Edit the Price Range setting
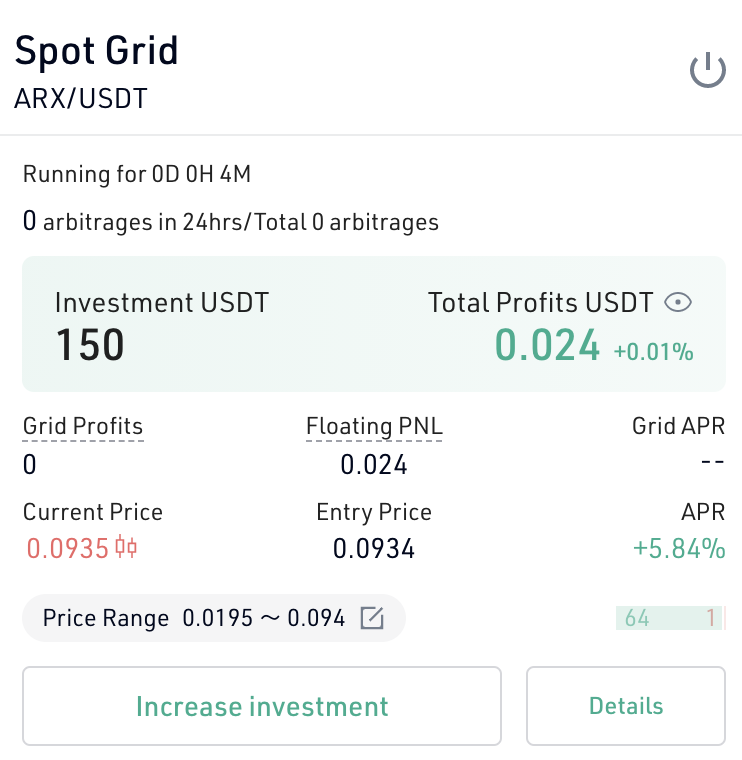This screenshot has height=760, width=742. coord(372,618)
